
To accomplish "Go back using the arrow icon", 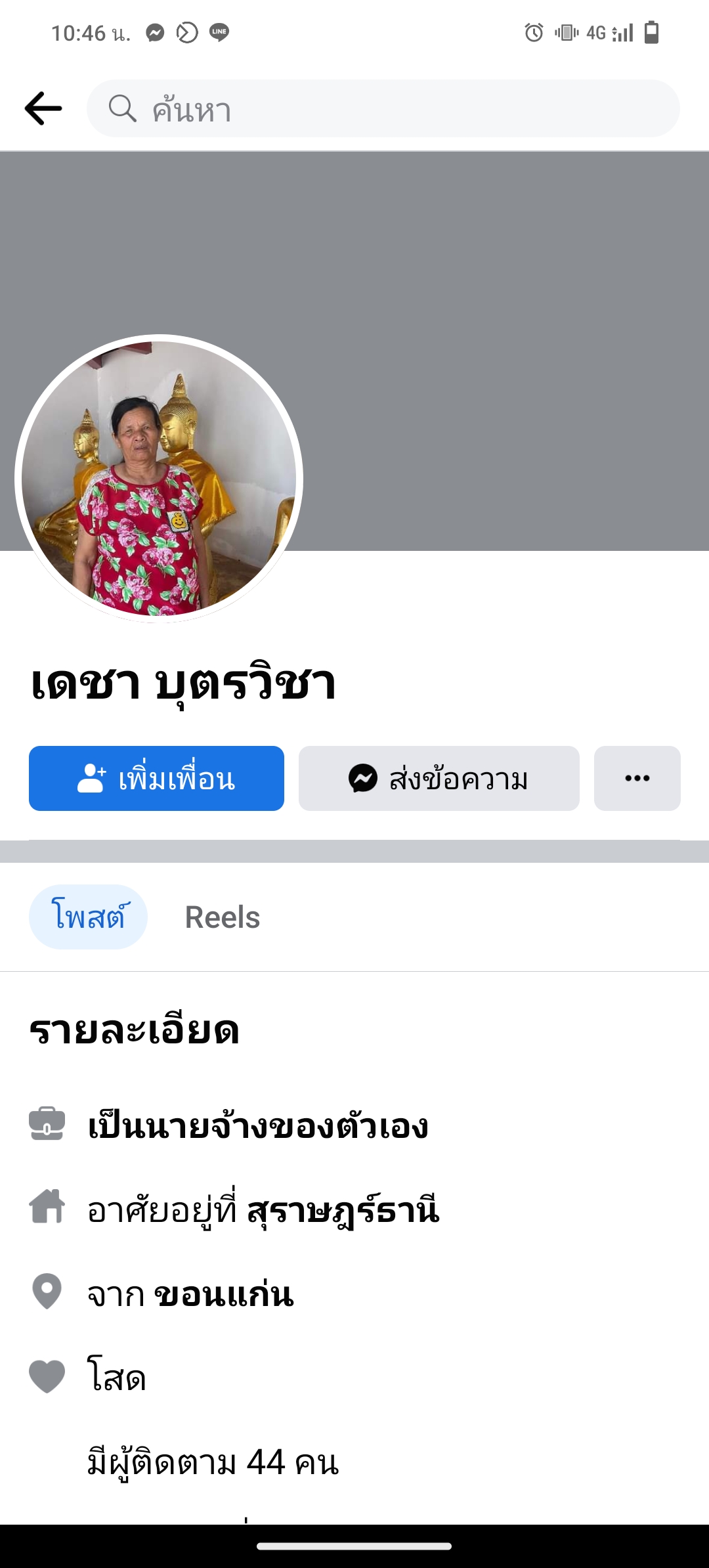I will tap(43, 108).
